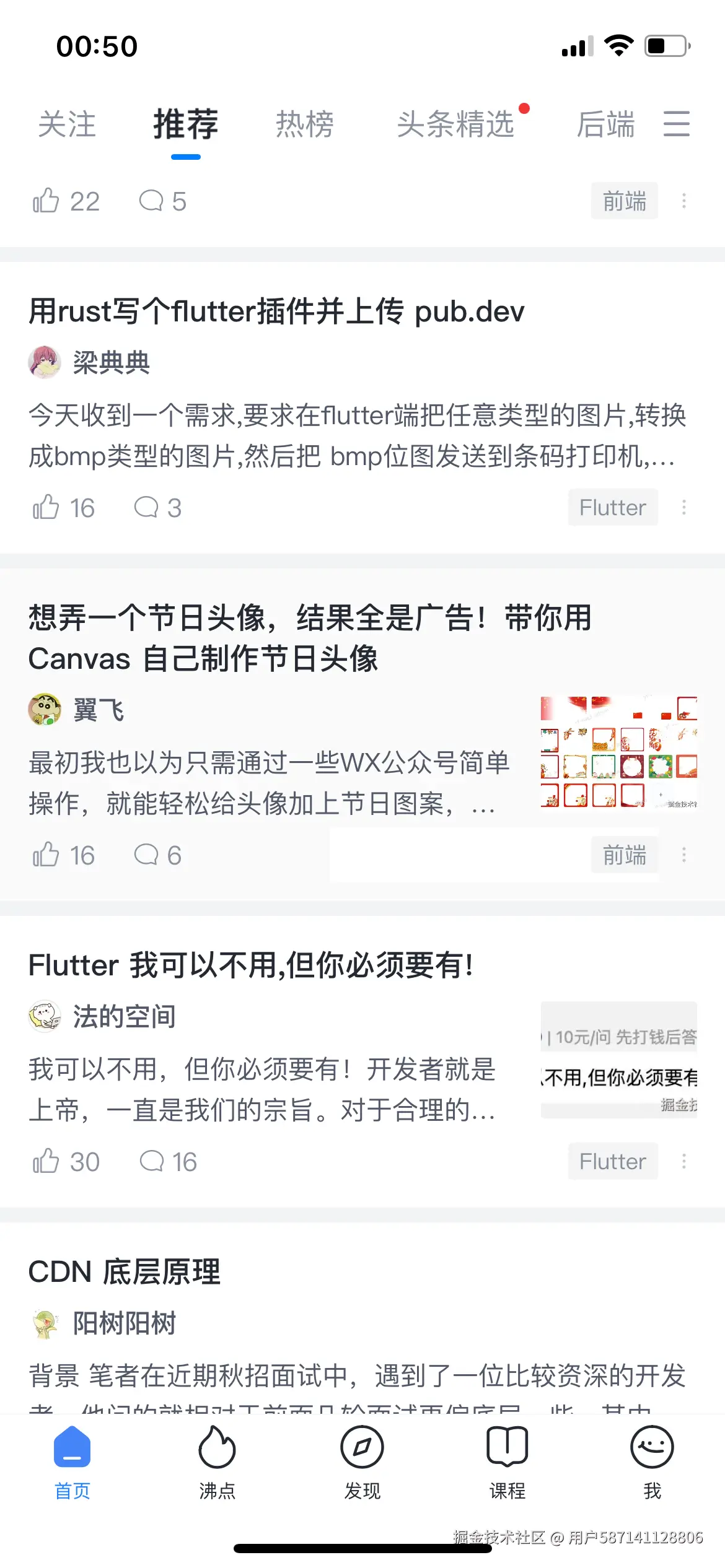Open the 我 profile tab
This screenshot has width=725, height=1568.
coord(652,1463)
